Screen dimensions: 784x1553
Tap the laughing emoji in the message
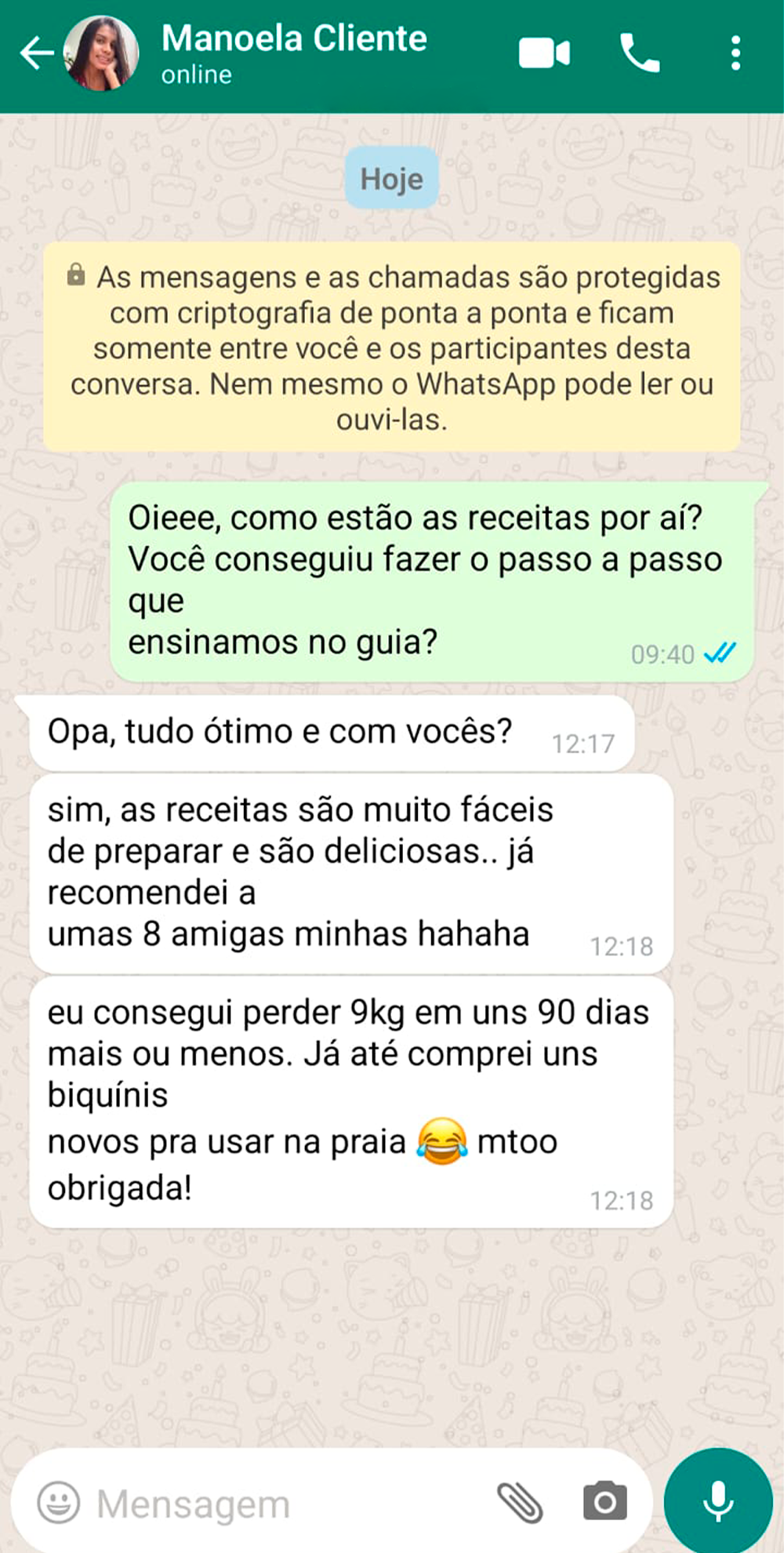[x=443, y=1142]
